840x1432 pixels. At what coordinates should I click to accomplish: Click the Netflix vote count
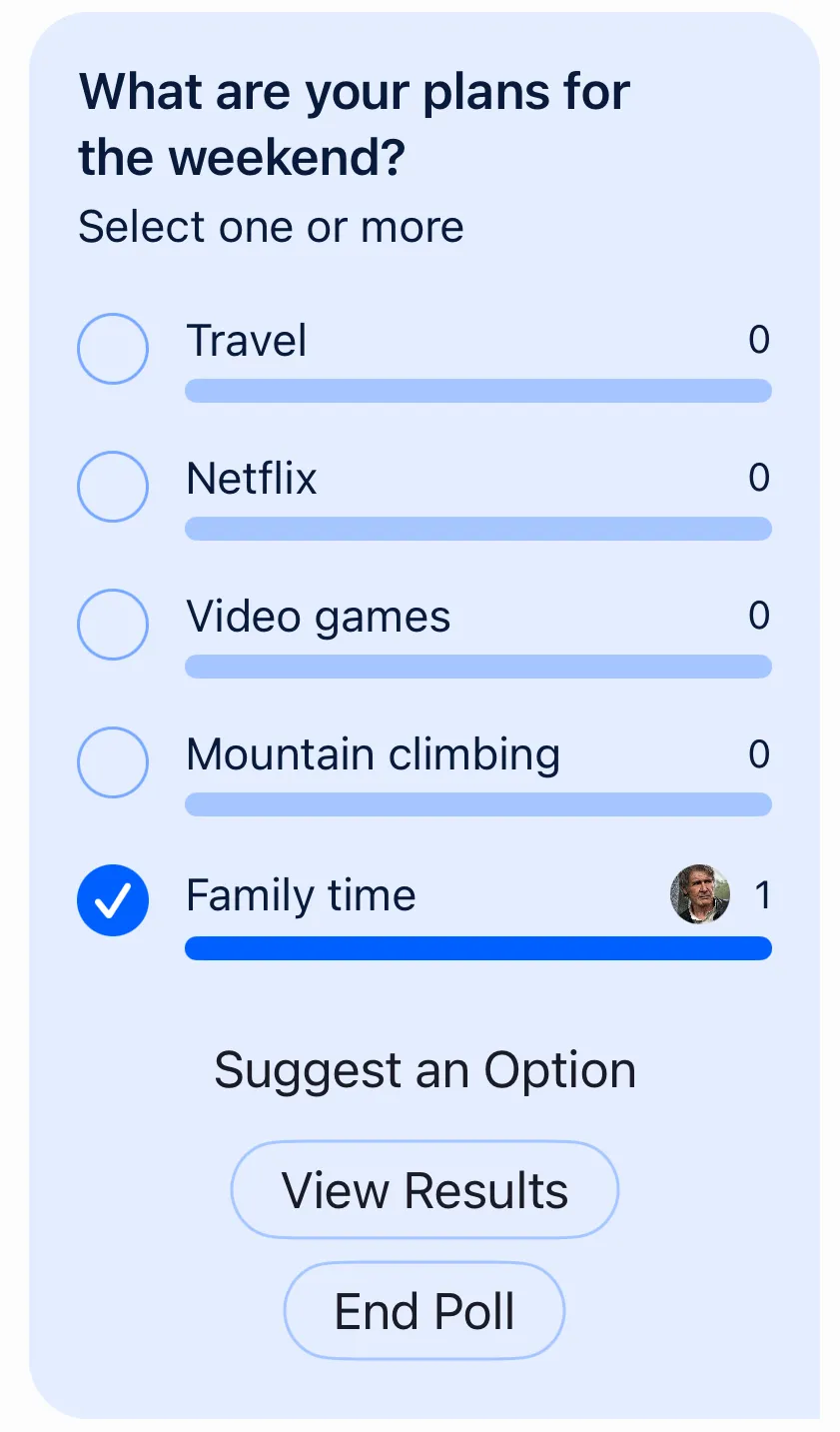coord(760,478)
